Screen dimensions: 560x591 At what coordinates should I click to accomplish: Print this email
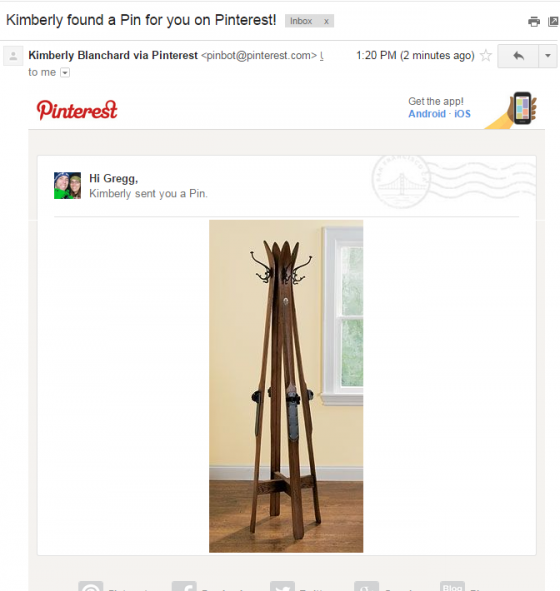tap(534, 21)
